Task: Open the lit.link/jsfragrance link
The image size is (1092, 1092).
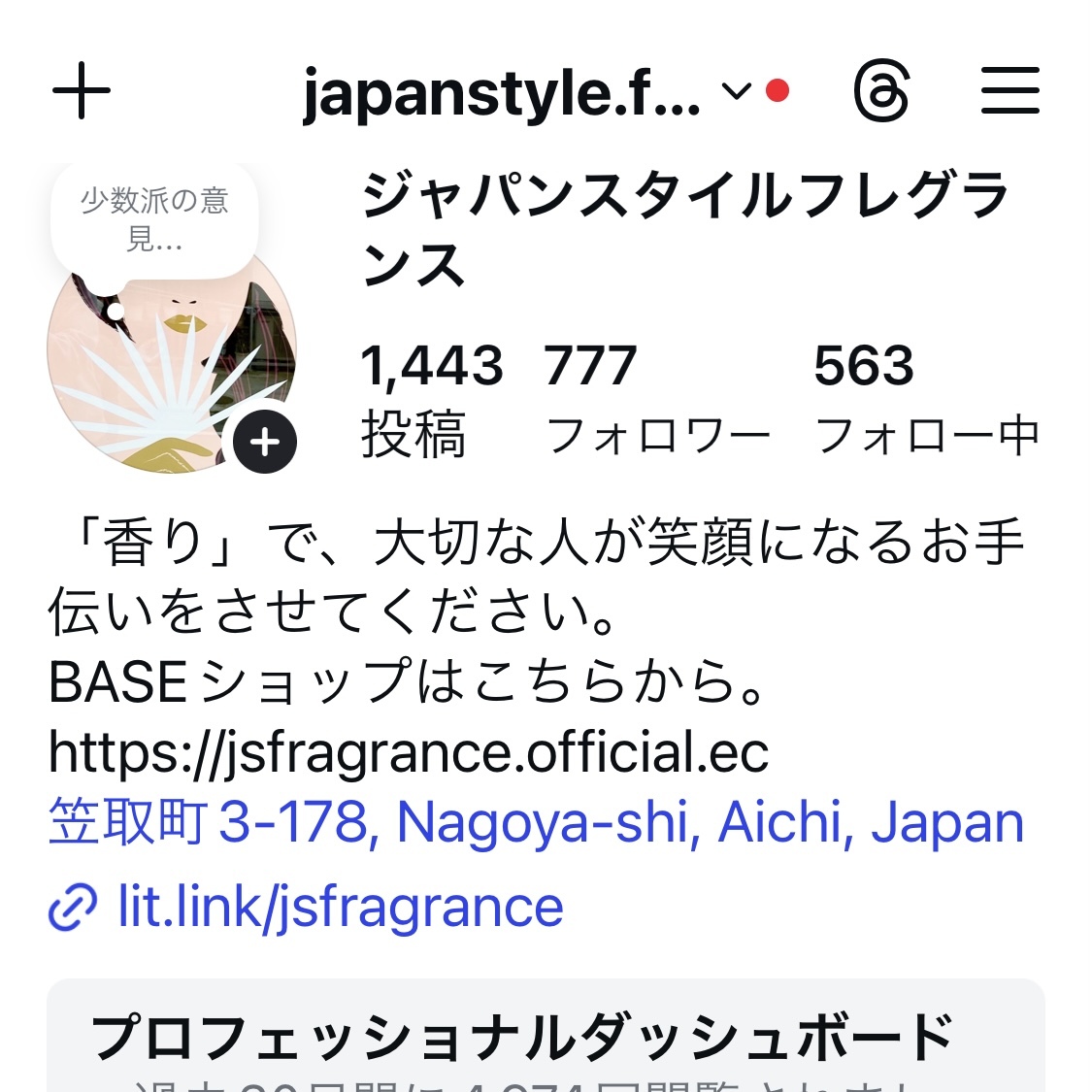Action: point(340,907)
